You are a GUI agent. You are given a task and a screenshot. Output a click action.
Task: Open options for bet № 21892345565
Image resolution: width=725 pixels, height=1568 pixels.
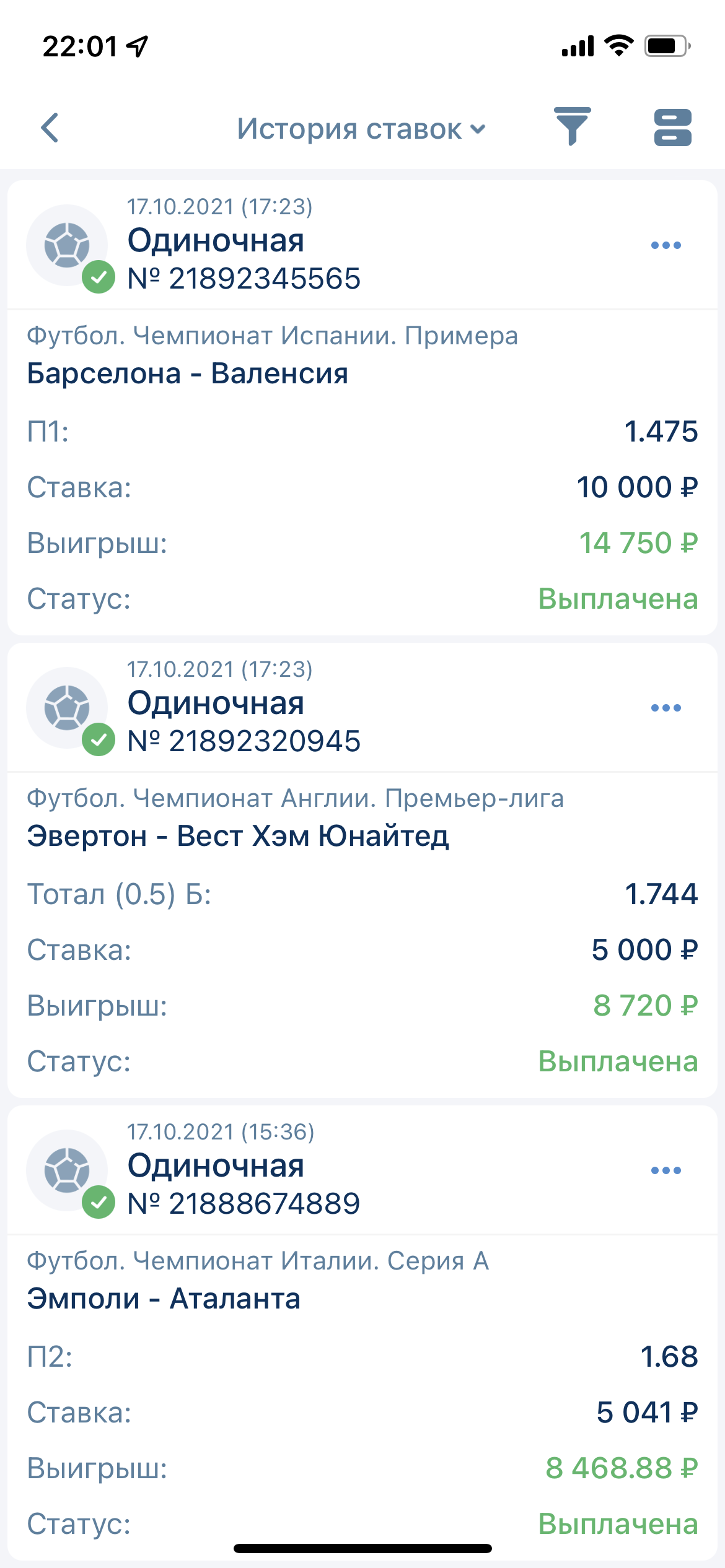tap(666, 246)
